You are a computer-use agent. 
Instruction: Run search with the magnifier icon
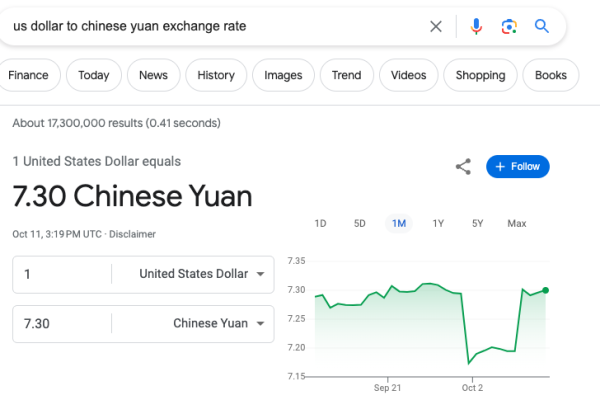542,27
